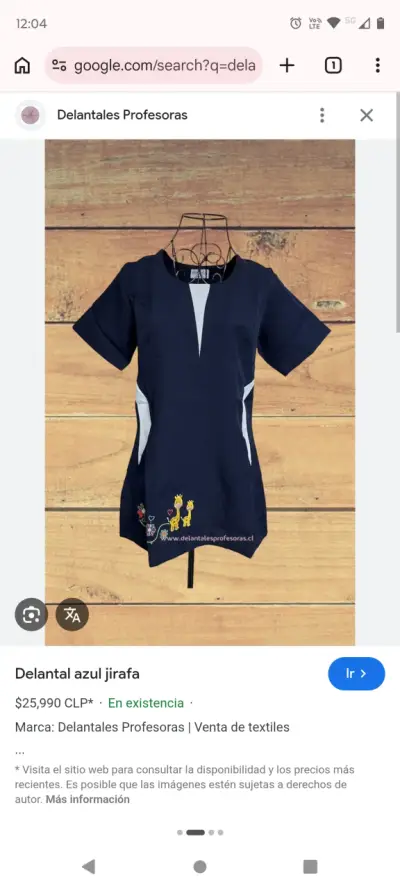400x889 pixels.
Task: Open Chrome's overflow menu
Action: [377, 66]
